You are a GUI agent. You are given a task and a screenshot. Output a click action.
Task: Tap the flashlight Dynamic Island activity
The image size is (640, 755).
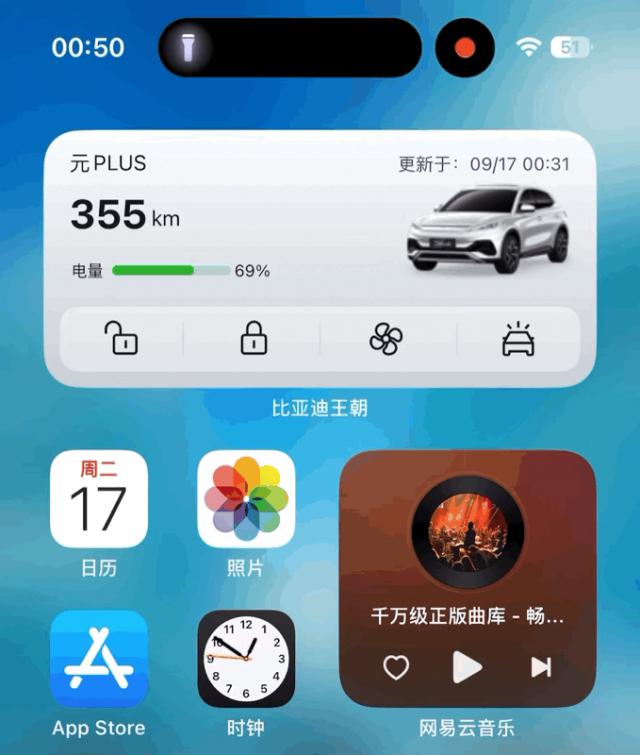187,47
